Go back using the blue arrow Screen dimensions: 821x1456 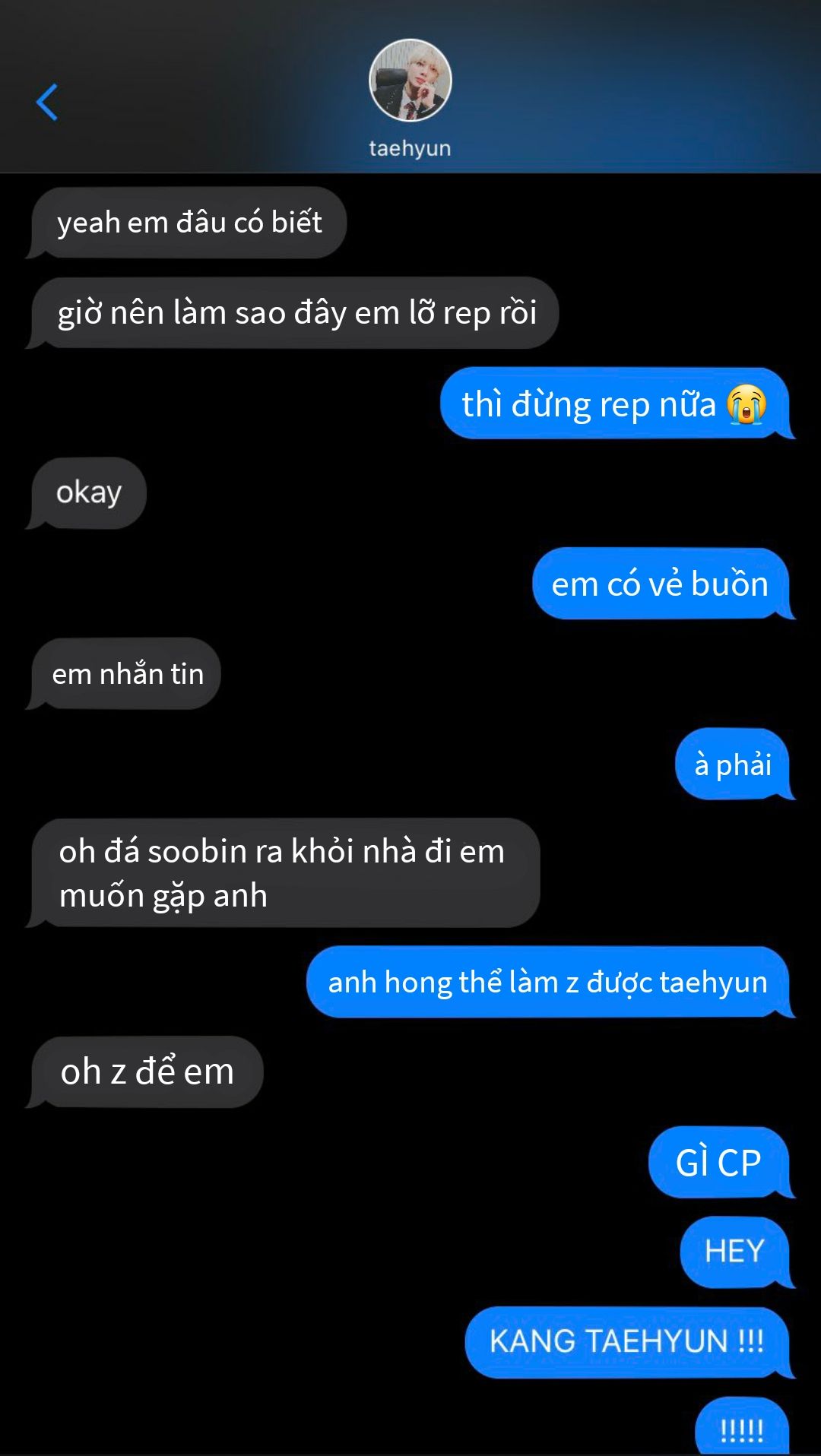47,102
